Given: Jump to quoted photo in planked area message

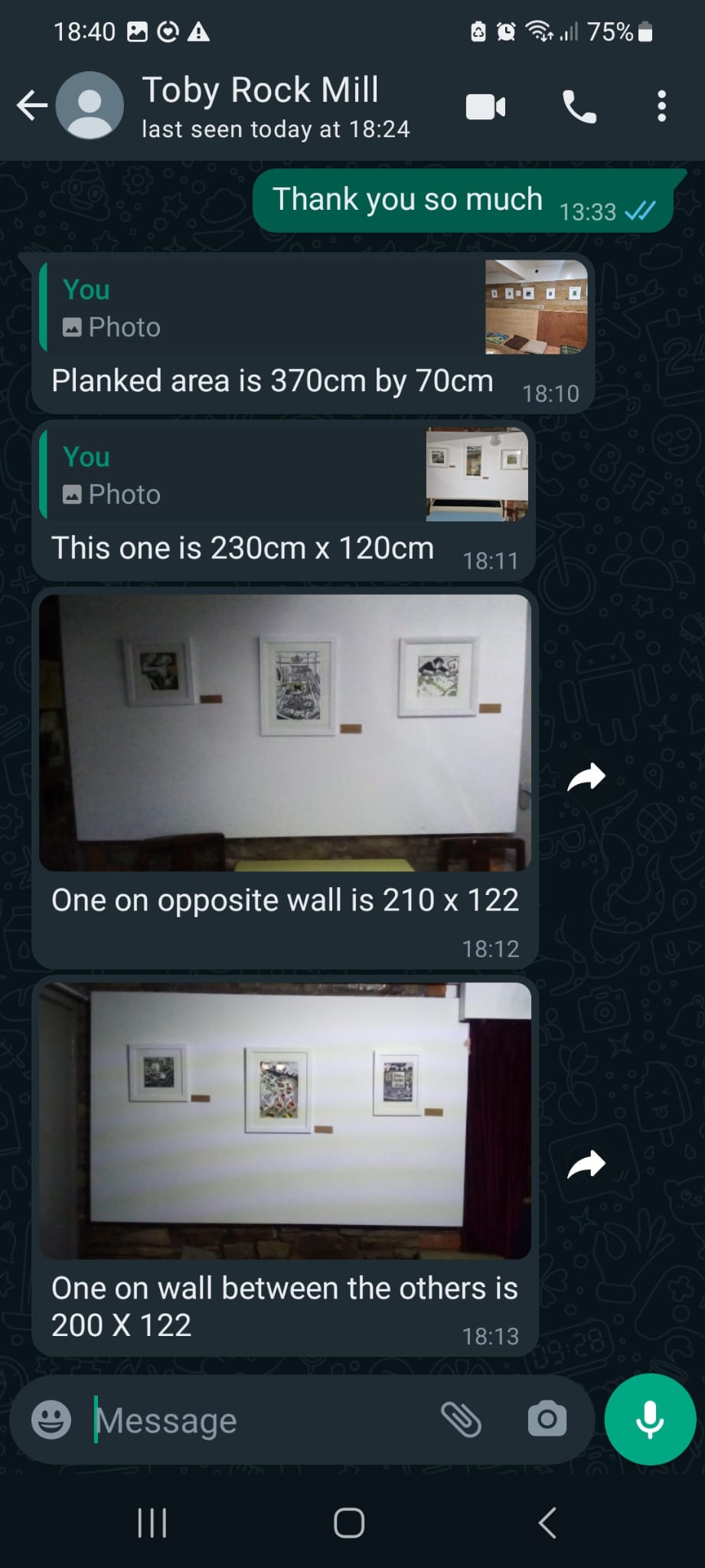Looking at the screenshot, I should tap(312, 308).
